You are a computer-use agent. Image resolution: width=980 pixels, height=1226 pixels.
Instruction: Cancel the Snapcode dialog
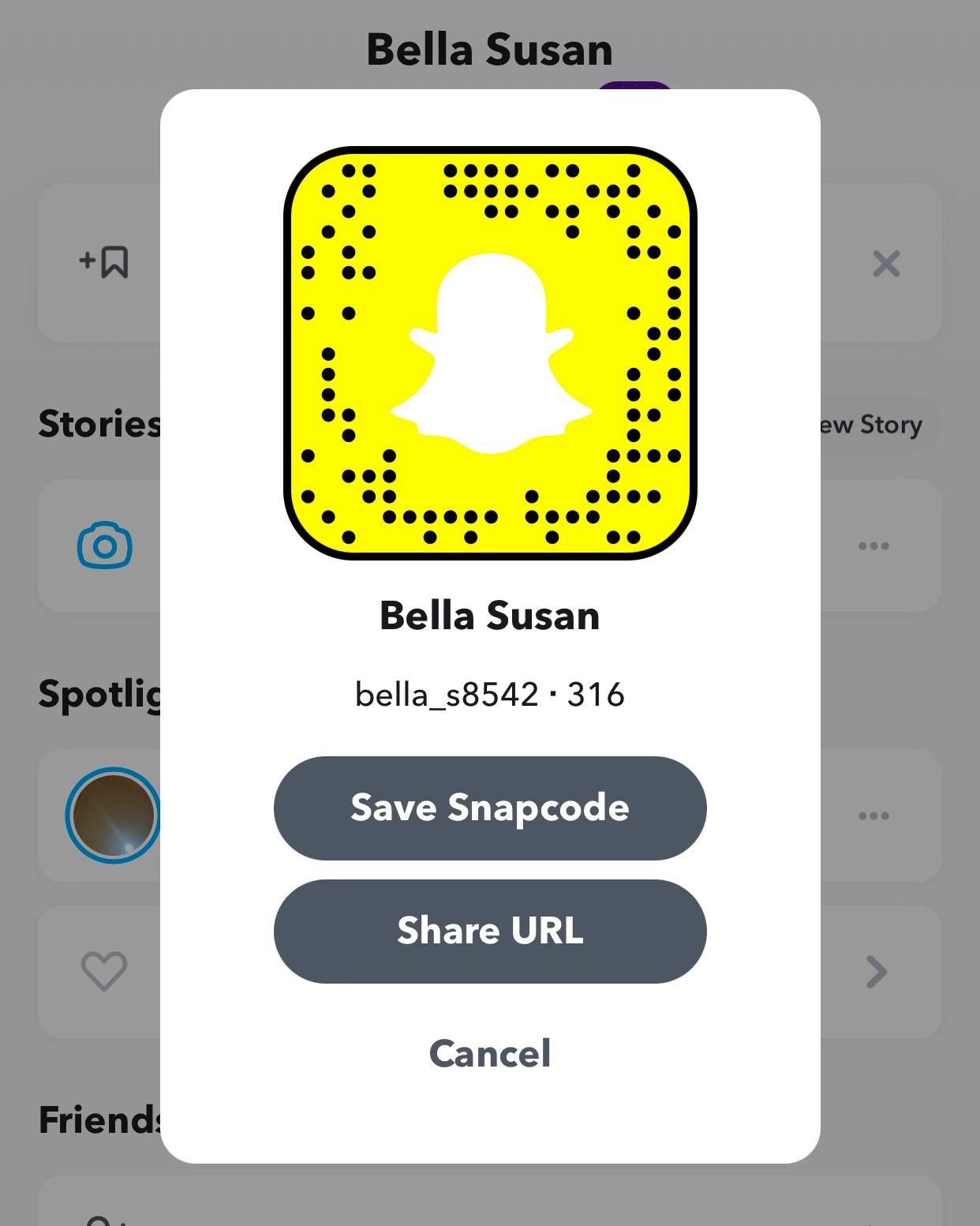tap(490, 1053)
